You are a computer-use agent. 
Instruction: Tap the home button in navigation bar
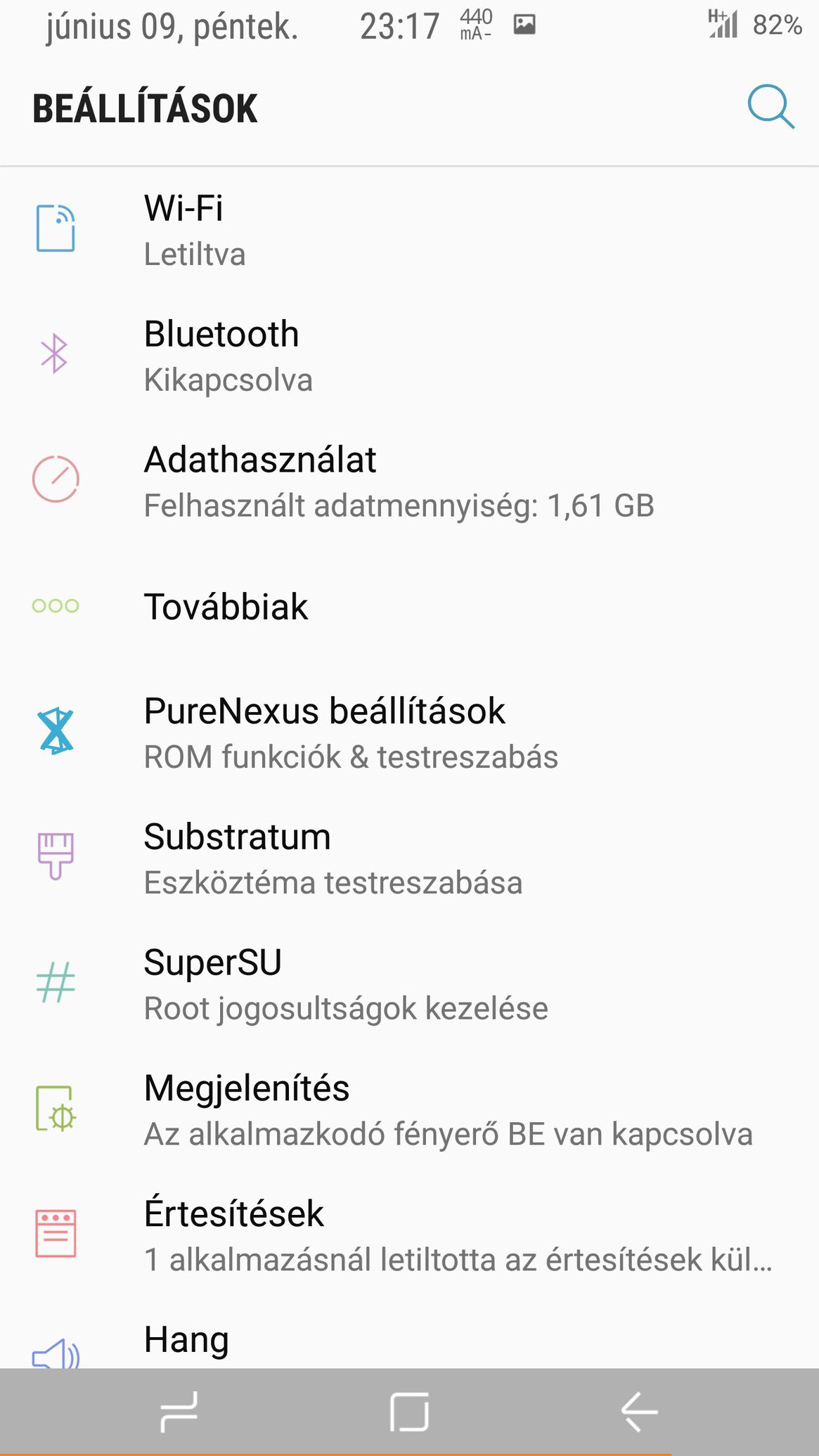[409, 1411]
